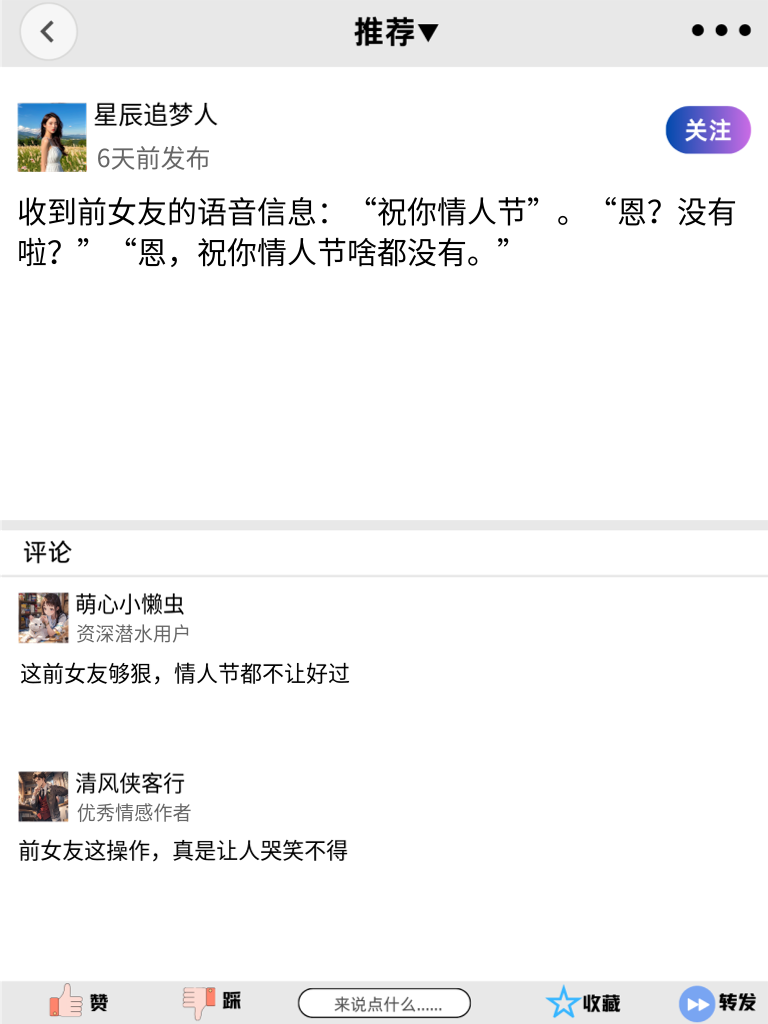Open 星辰追梦人's profile avatar
This screenshot has width=768, height=1024.
coord(51,135)
